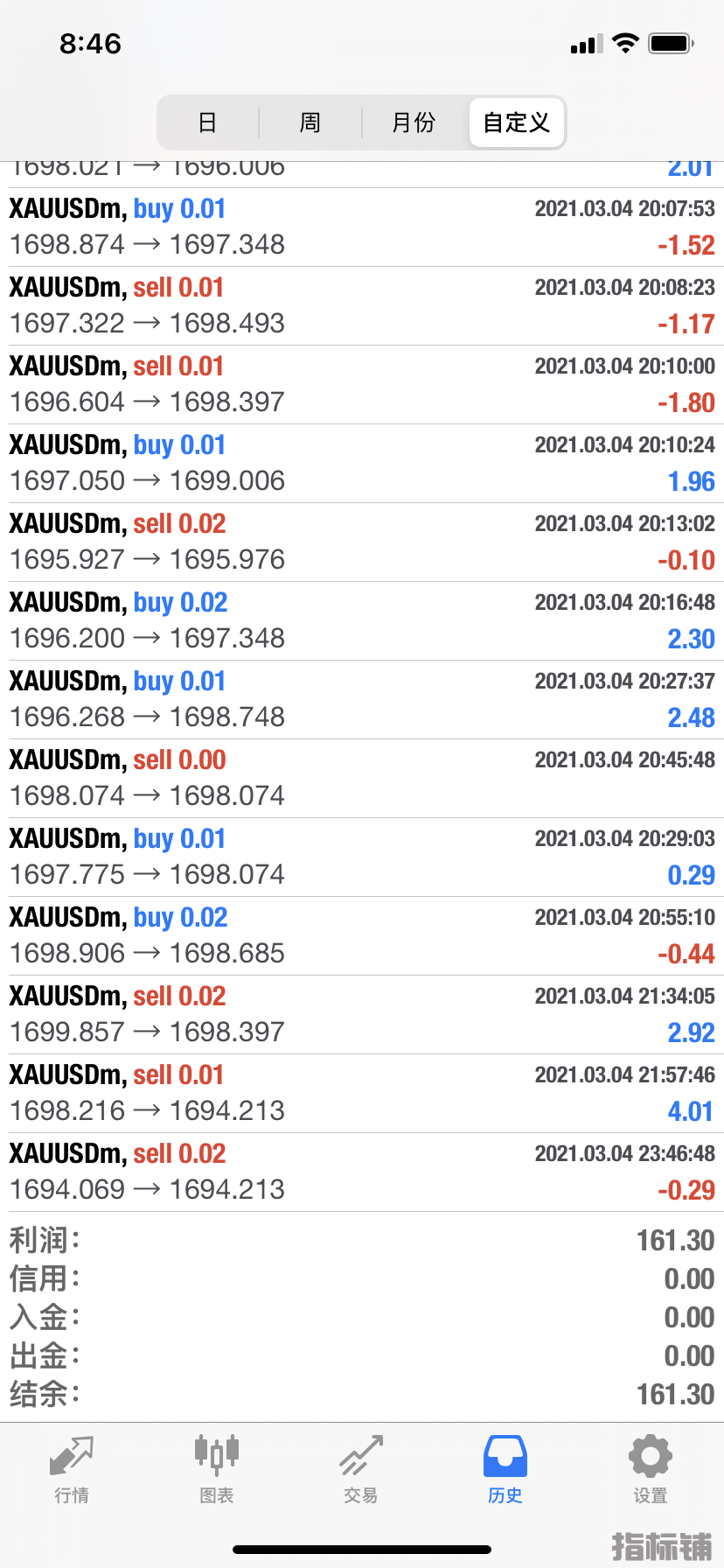Select the 历史 history tab

(505, 1470)
